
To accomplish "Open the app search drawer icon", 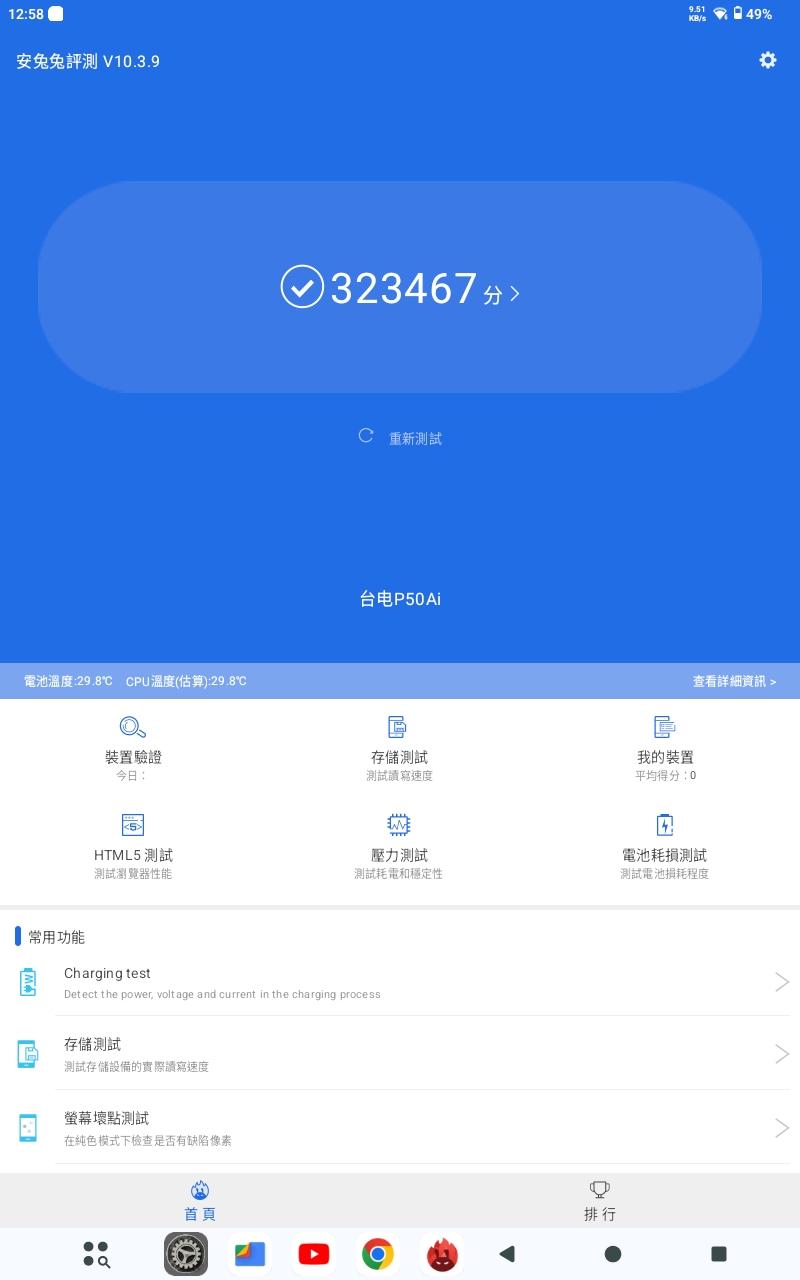I will [96, 1254].
